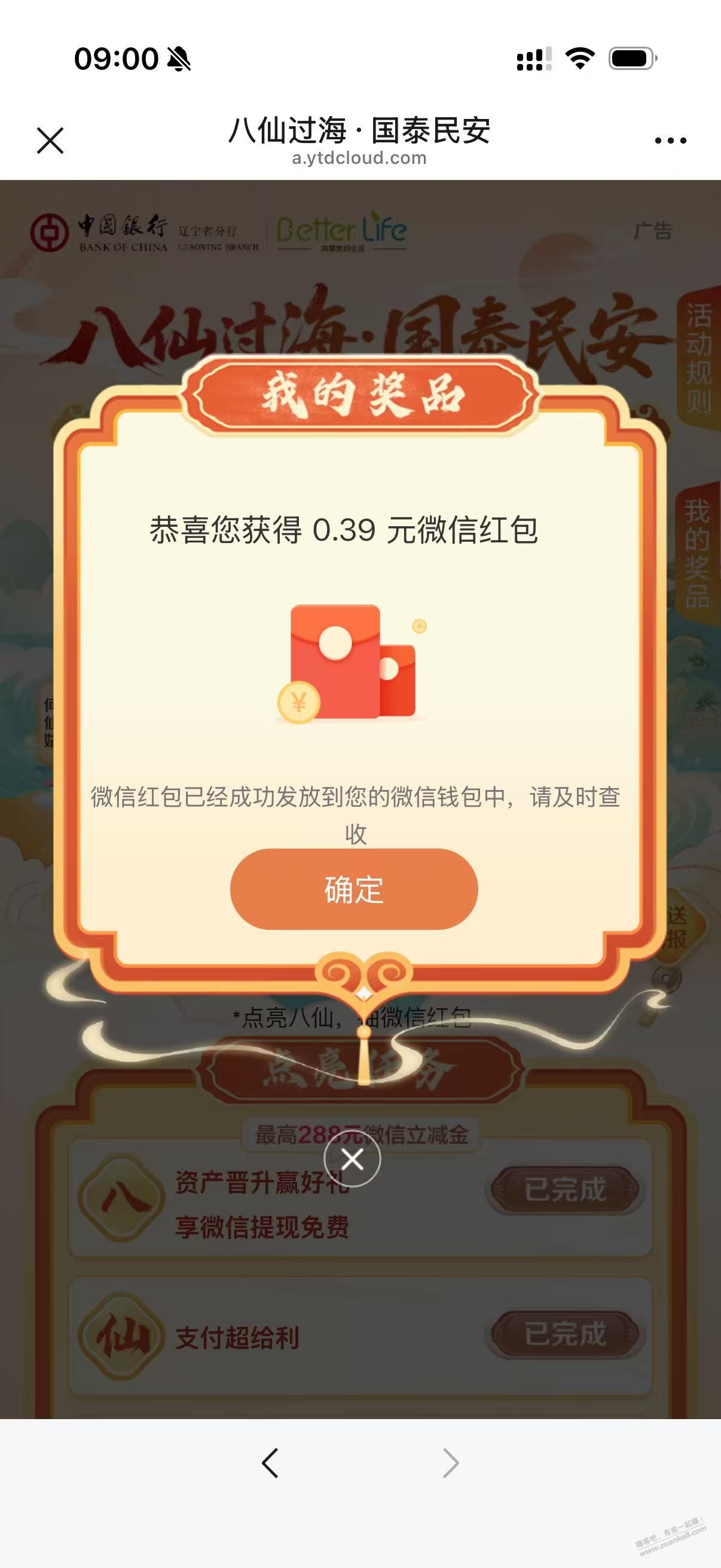Close the webview with the X icon
This screenshot has height=1568, width=721.
(50, 141)
